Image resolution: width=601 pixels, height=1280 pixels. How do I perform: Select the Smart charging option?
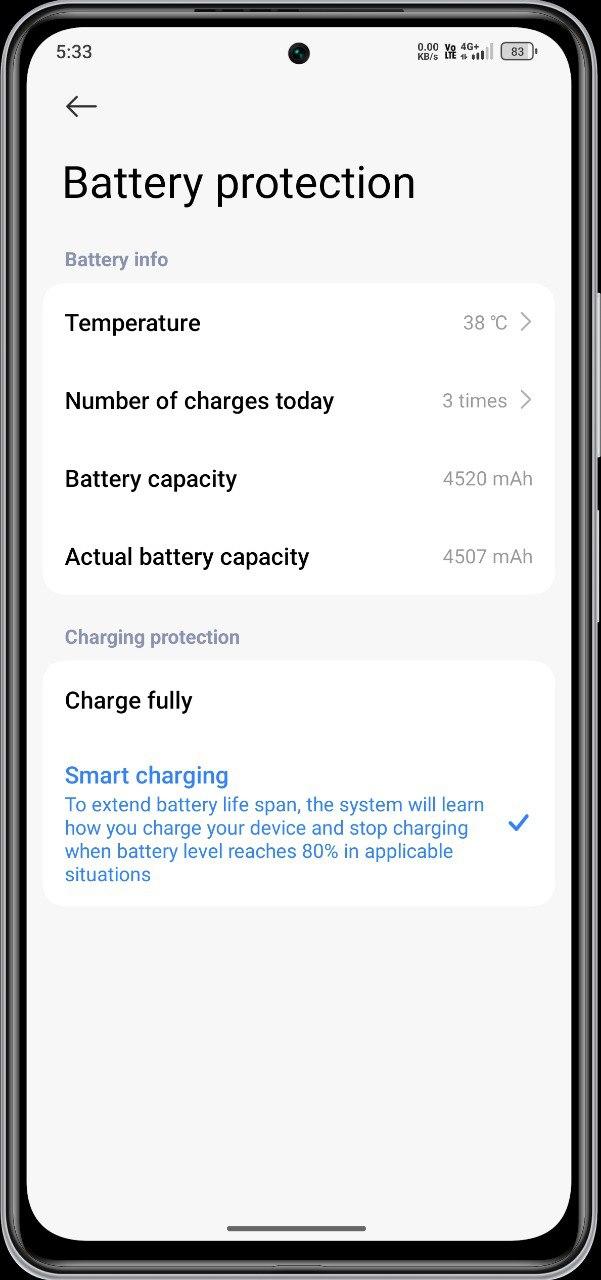tap(299, 823)
